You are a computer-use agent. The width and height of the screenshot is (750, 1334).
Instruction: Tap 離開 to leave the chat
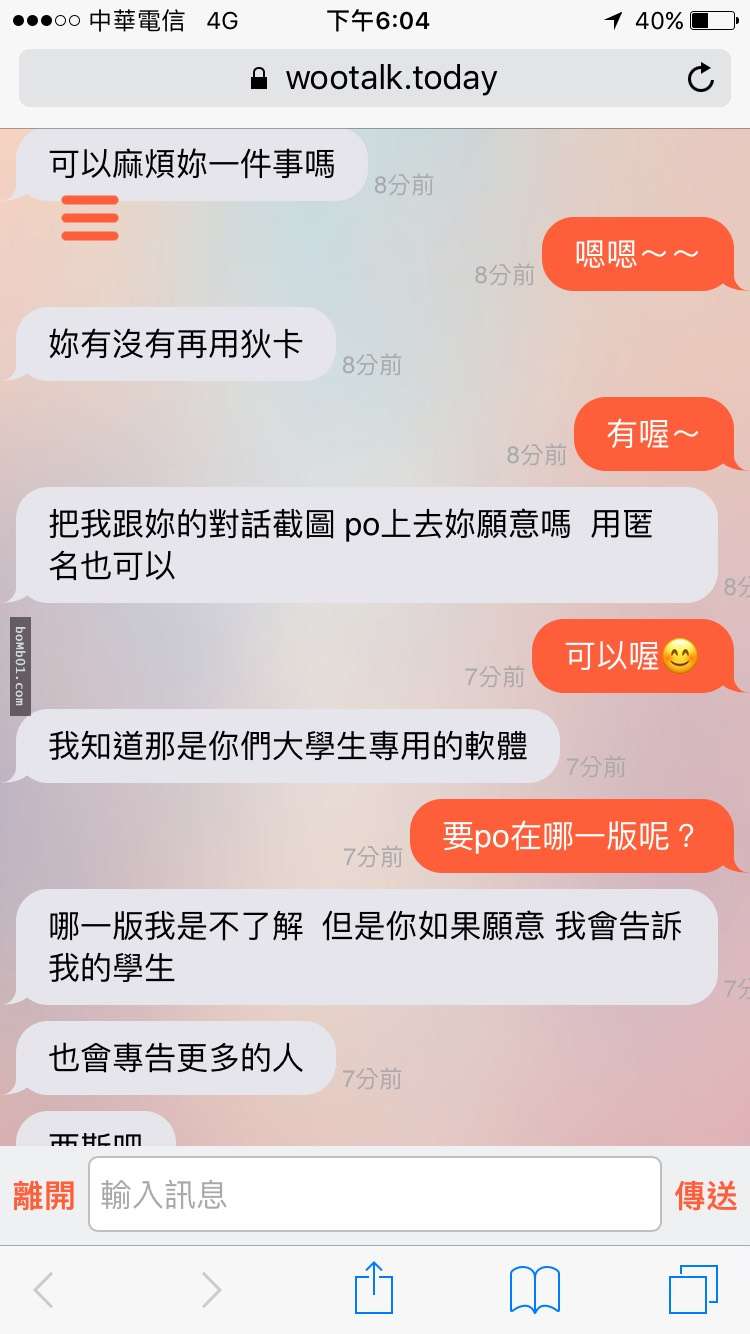(43, 1195)
